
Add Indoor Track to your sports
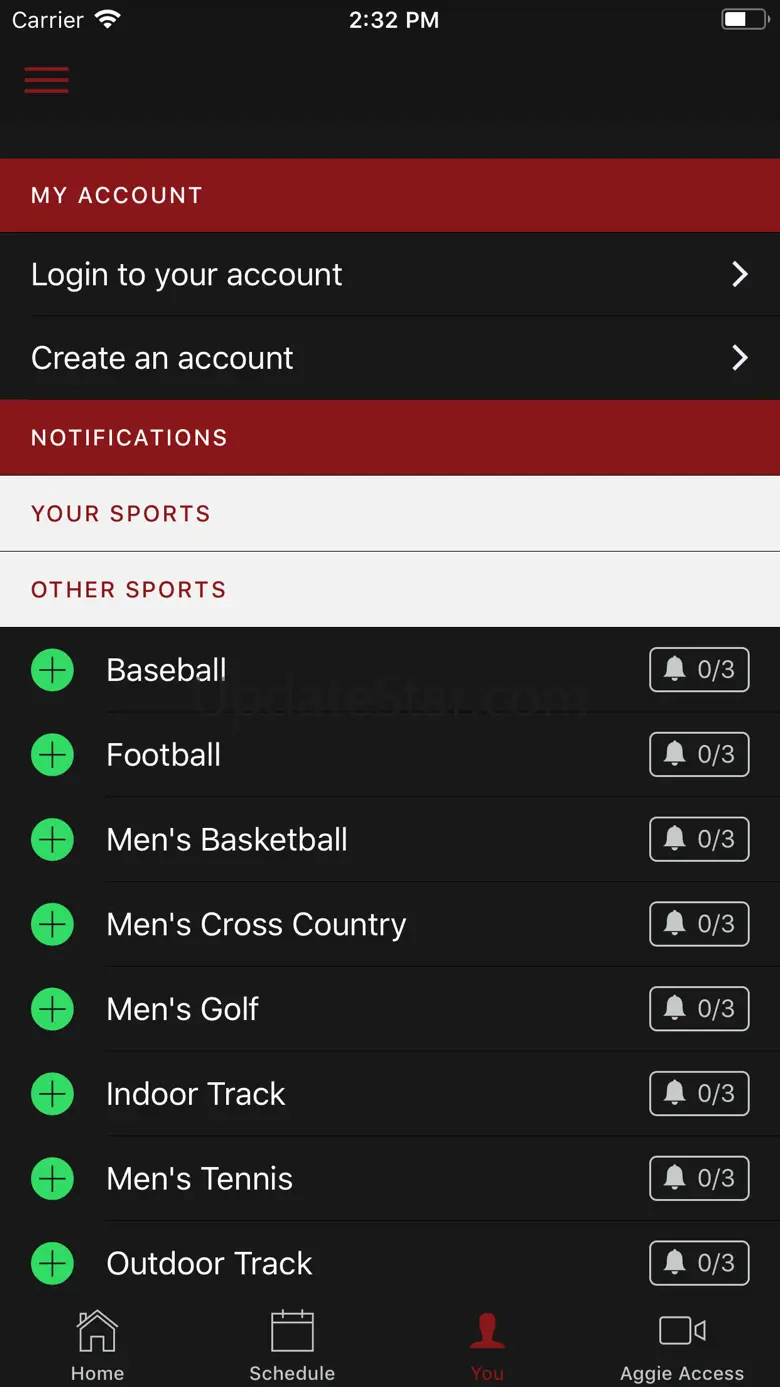point(52,1094)
